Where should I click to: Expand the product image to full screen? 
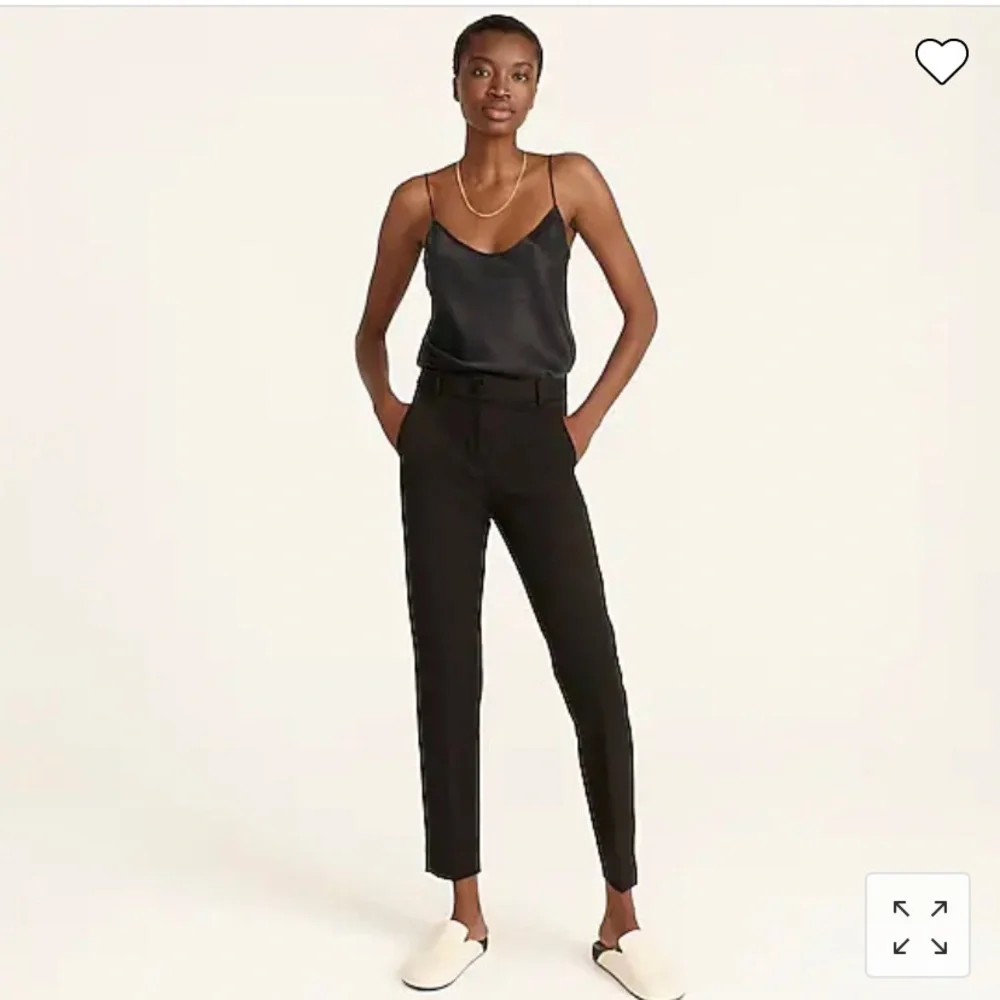919,926
